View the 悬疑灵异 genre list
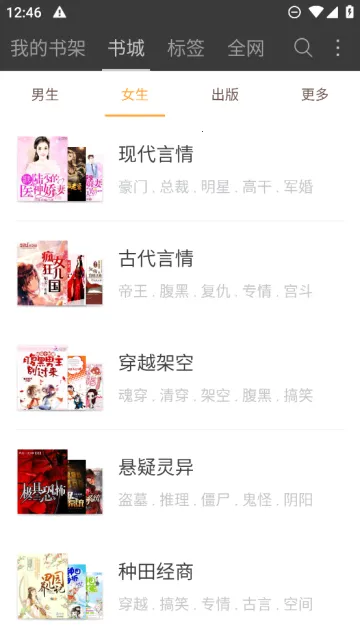The image size is (360, 640). coord(180,482)
